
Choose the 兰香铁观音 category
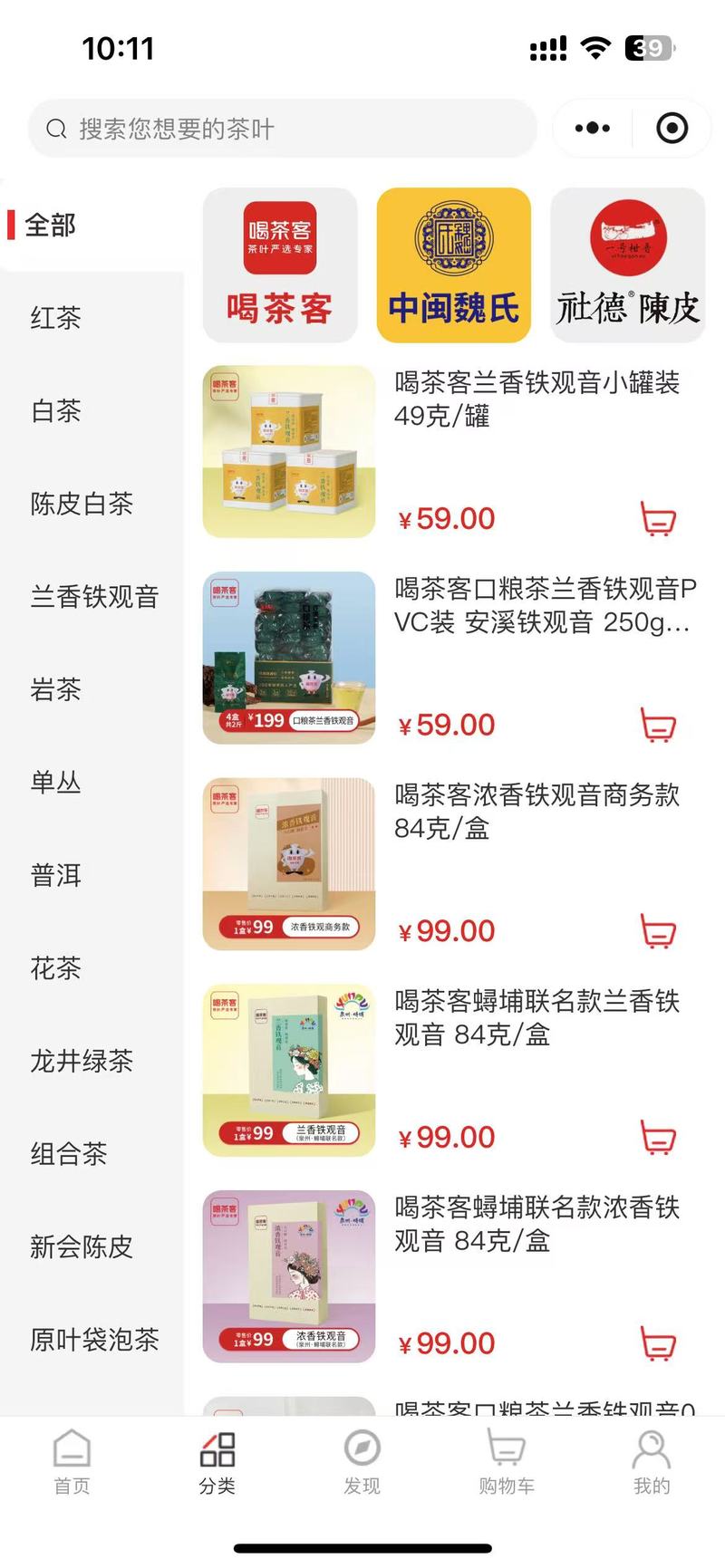[x=94, y=597]
